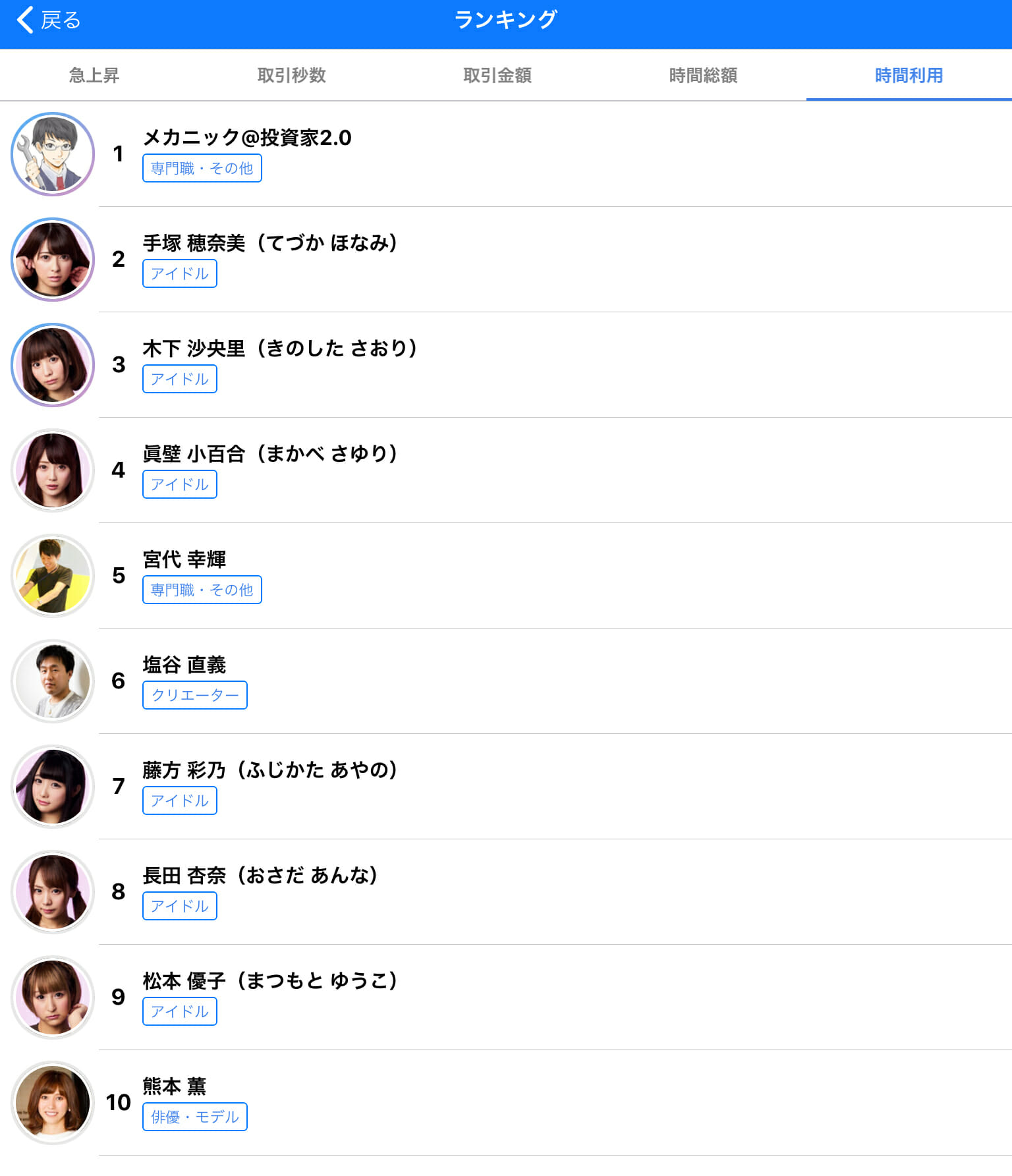Select 松本 優子 ranked ninth
The image size is (1012, 1176).
(x=270, y=981)
